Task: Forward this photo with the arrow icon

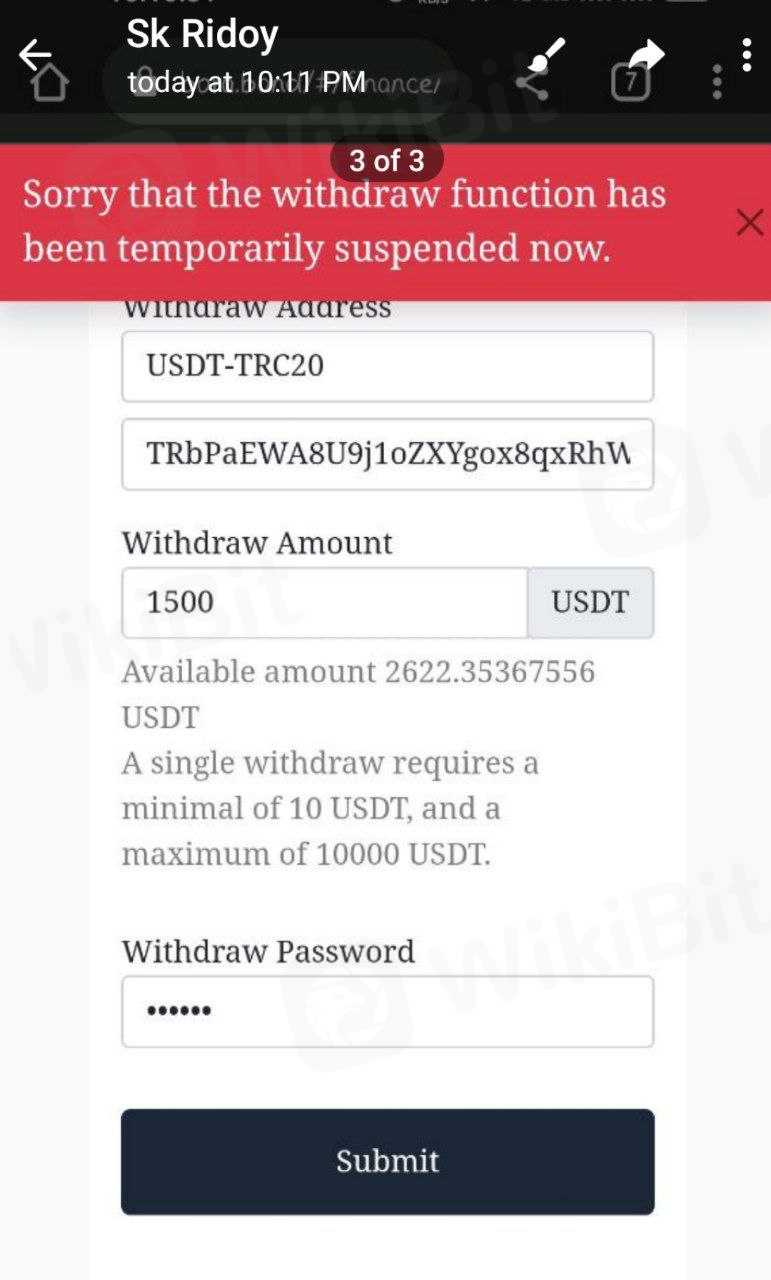Action: click(646, 55)
